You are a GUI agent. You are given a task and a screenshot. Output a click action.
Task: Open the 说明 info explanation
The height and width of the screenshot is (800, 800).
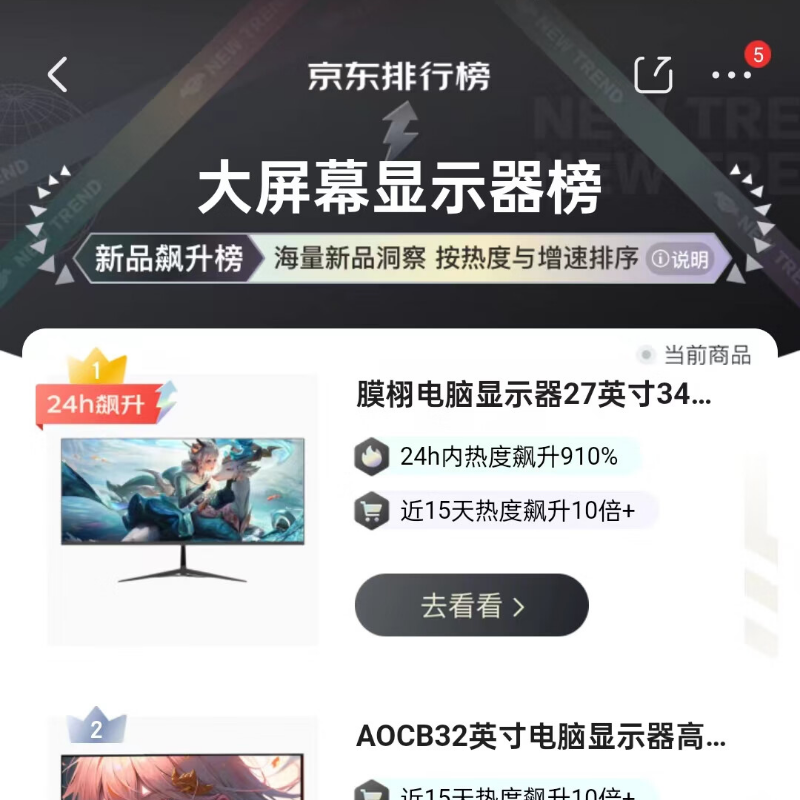click(680, 260)
